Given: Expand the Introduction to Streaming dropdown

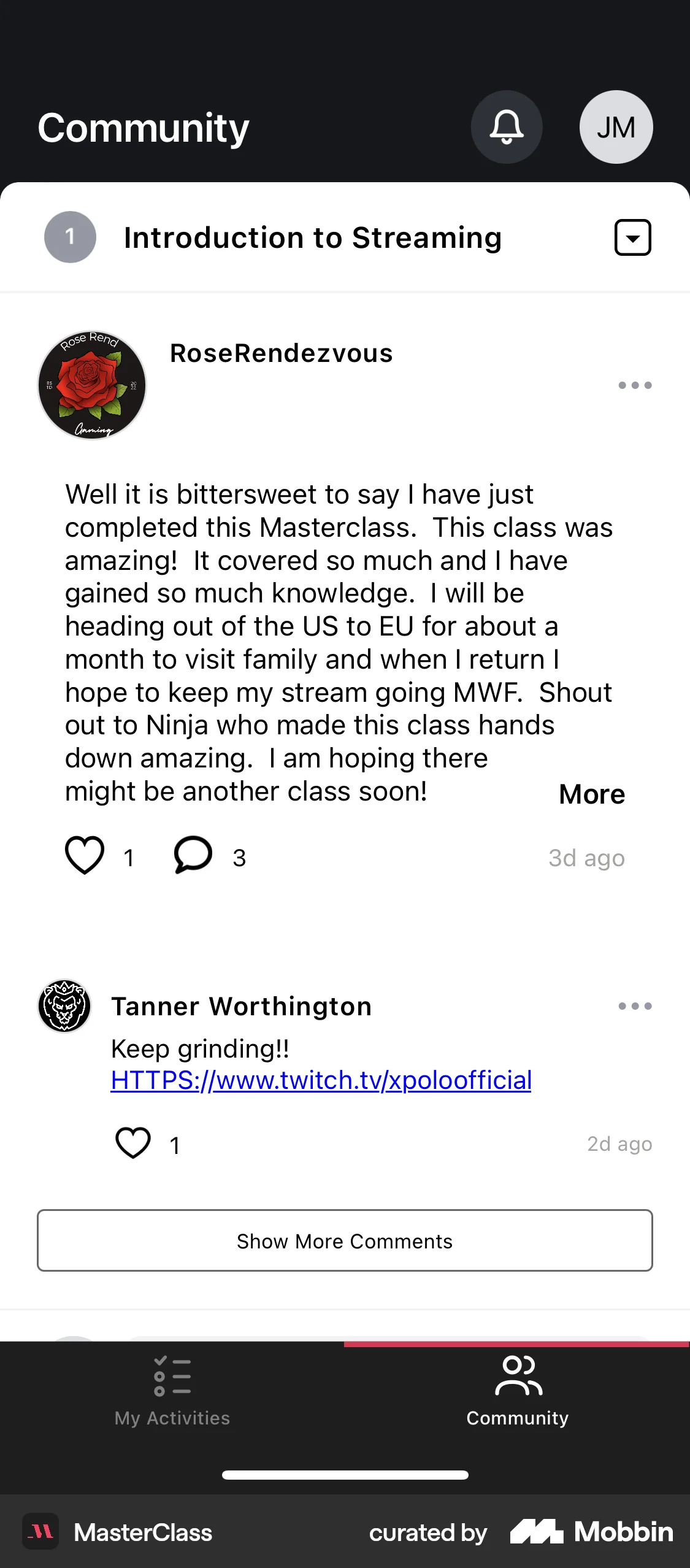Looking at the screenshot, I should [632, 237].
